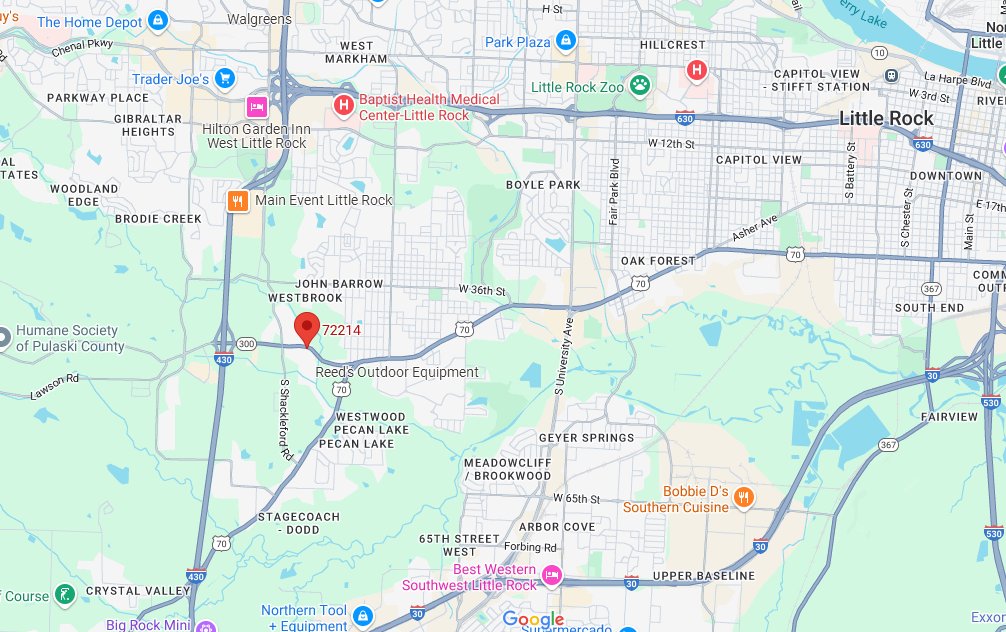This screenshot has height=632, width=1006.
Task: Select the Reed's Outdoor Equipment label
Action: coord(397,372)
